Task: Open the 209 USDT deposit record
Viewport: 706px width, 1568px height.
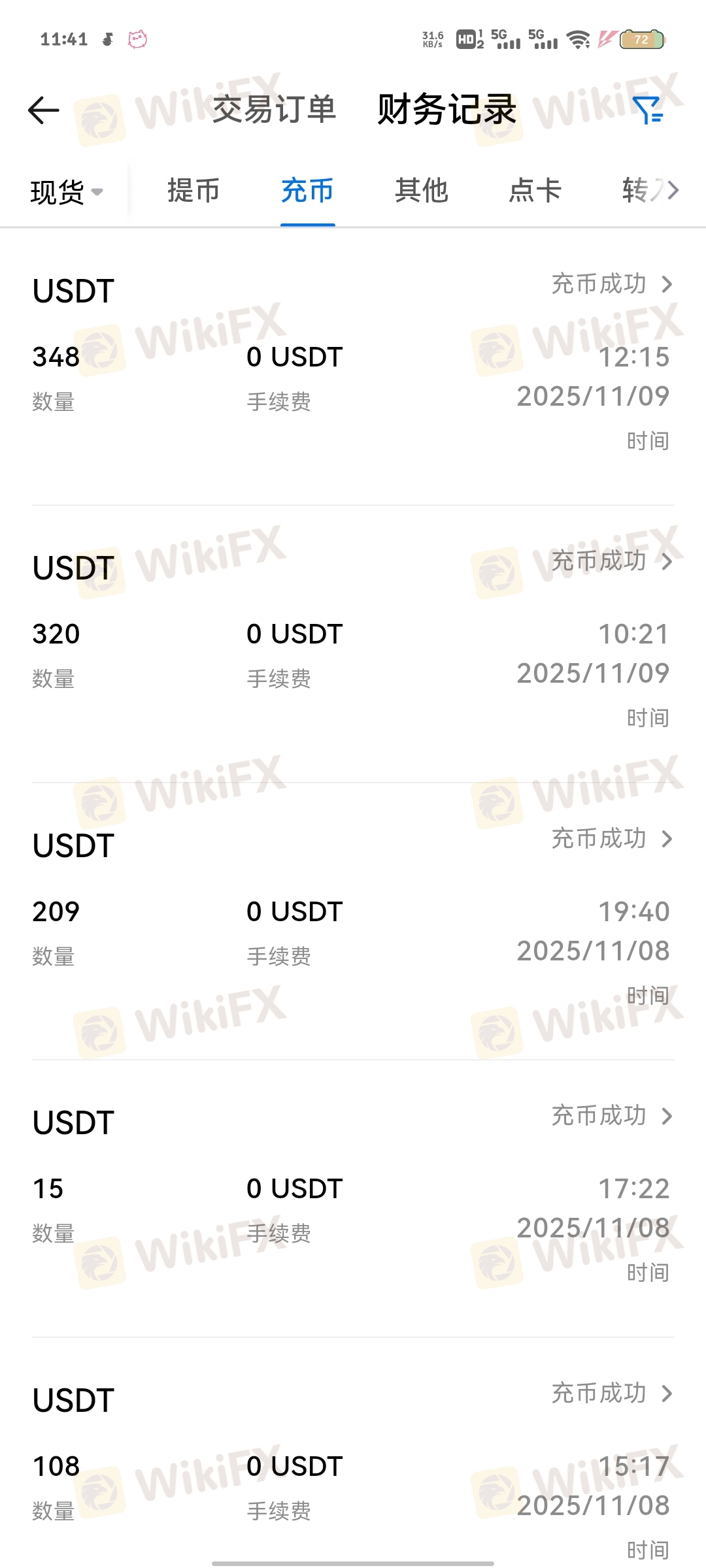Action: click(x=612, y=840)
